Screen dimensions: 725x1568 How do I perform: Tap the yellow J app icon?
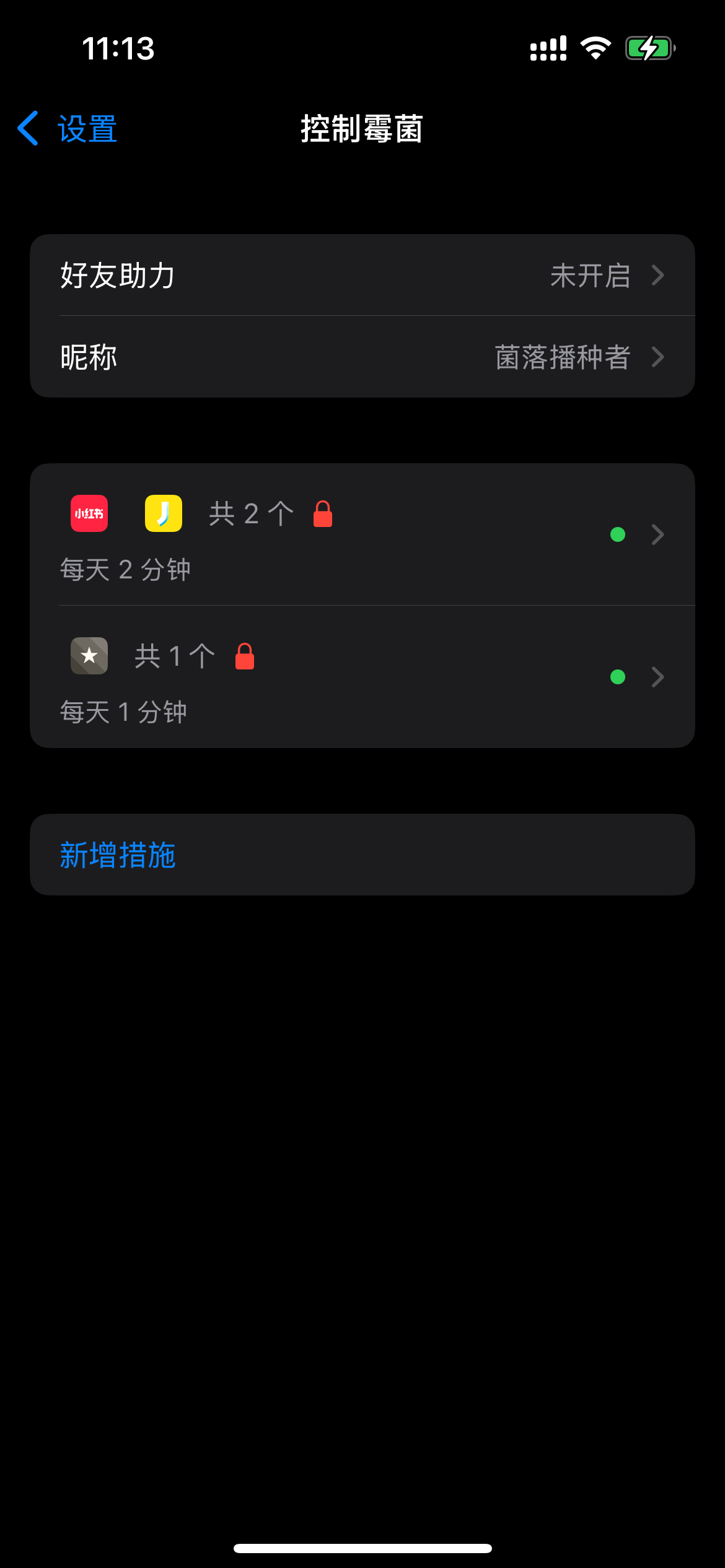(162, 513)
